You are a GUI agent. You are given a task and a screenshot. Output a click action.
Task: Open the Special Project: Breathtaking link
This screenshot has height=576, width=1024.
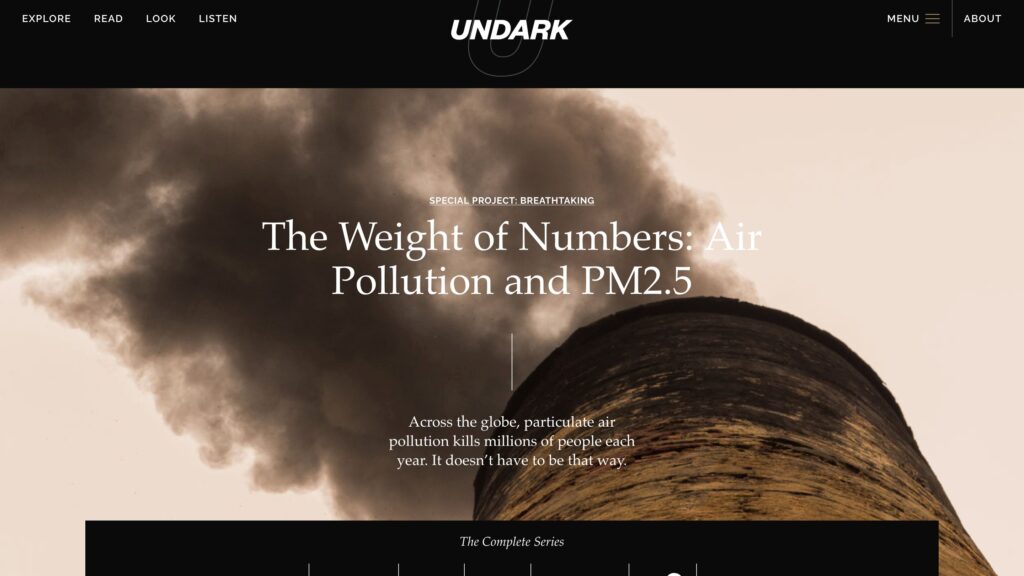tap(511, 201)
